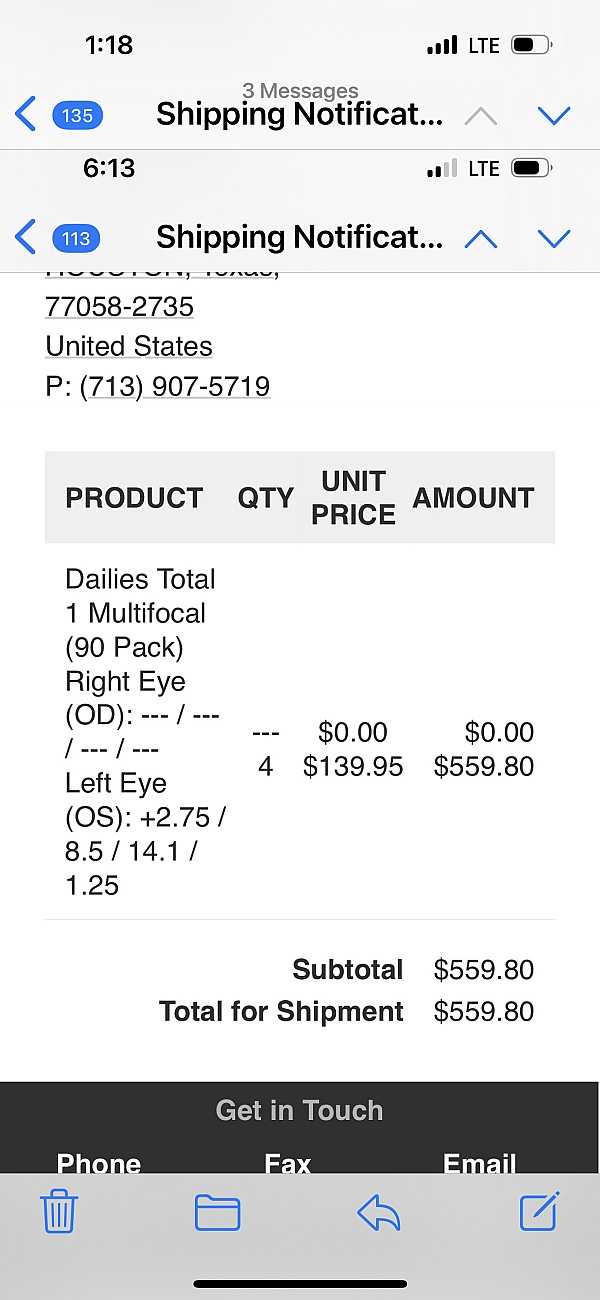600x1300 pixels.
Task: Move this email to a folder
Action: 217,1212
